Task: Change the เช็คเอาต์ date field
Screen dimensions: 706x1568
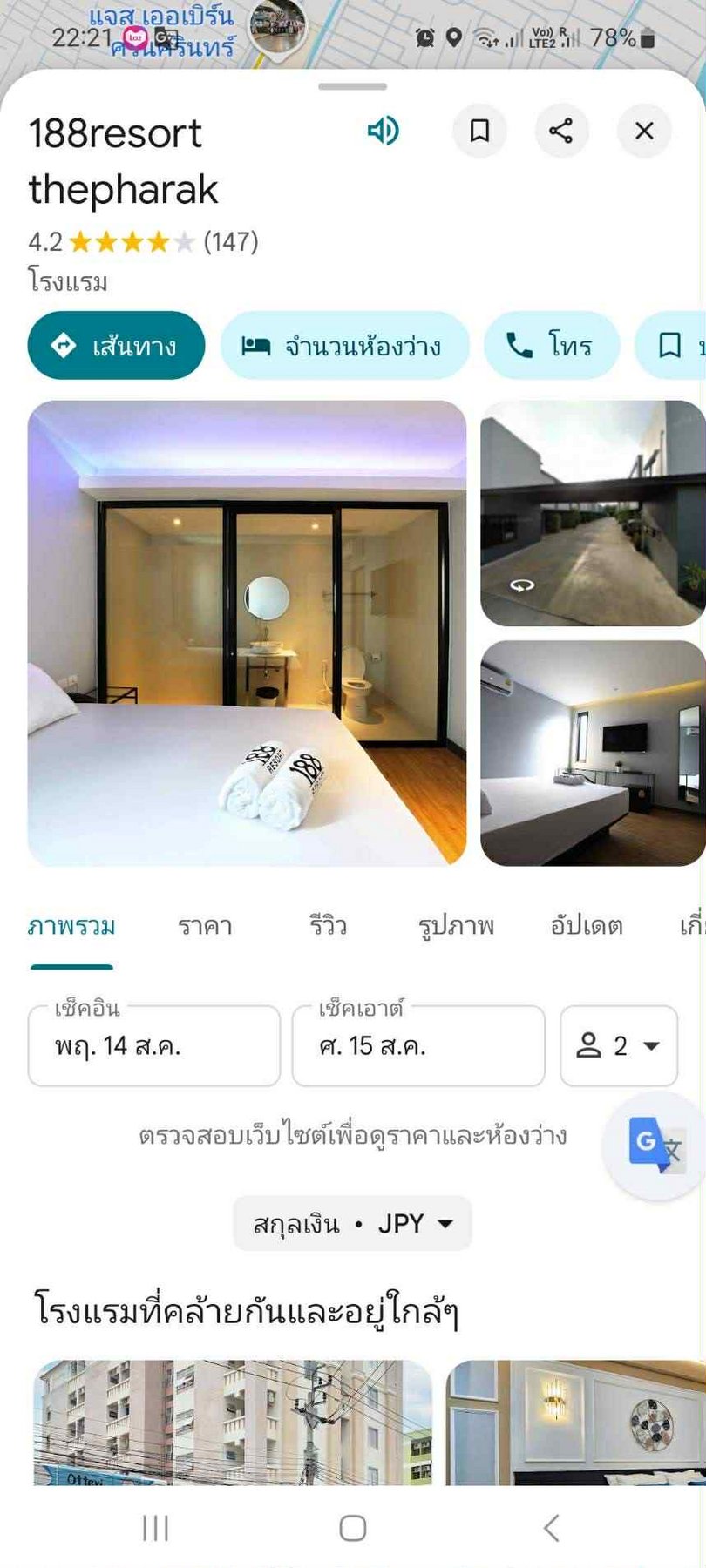Action: 418,1045
